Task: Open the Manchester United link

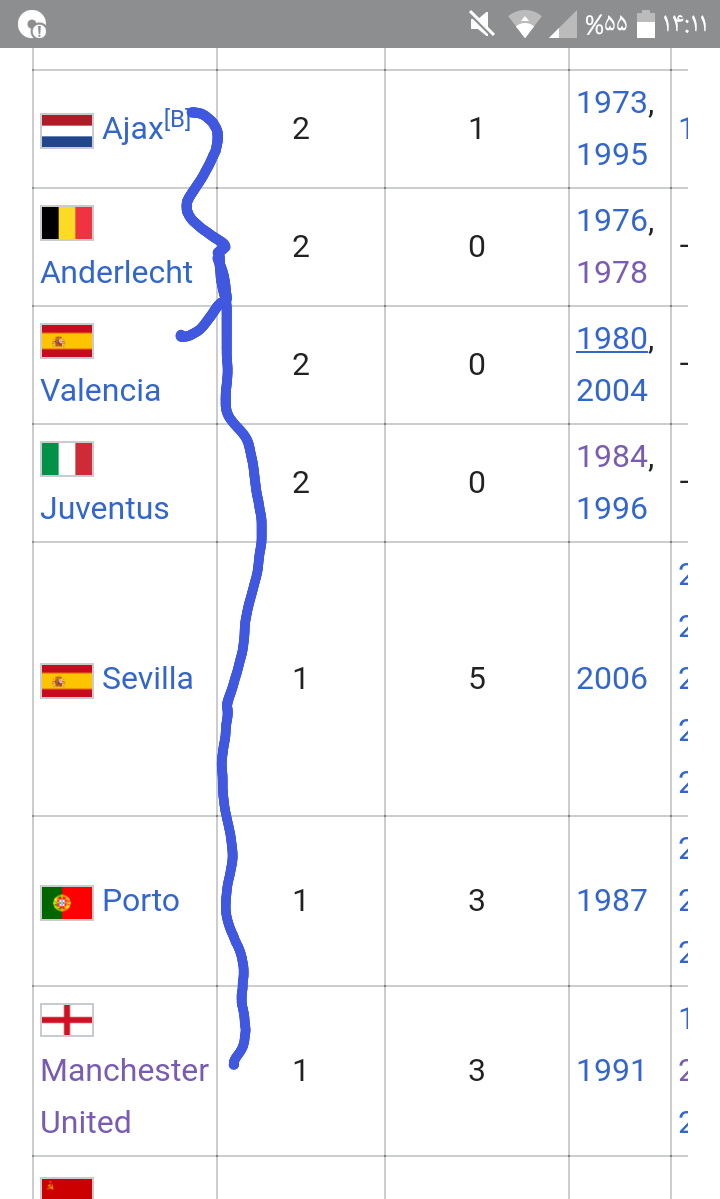Action: pos(124,1096)
